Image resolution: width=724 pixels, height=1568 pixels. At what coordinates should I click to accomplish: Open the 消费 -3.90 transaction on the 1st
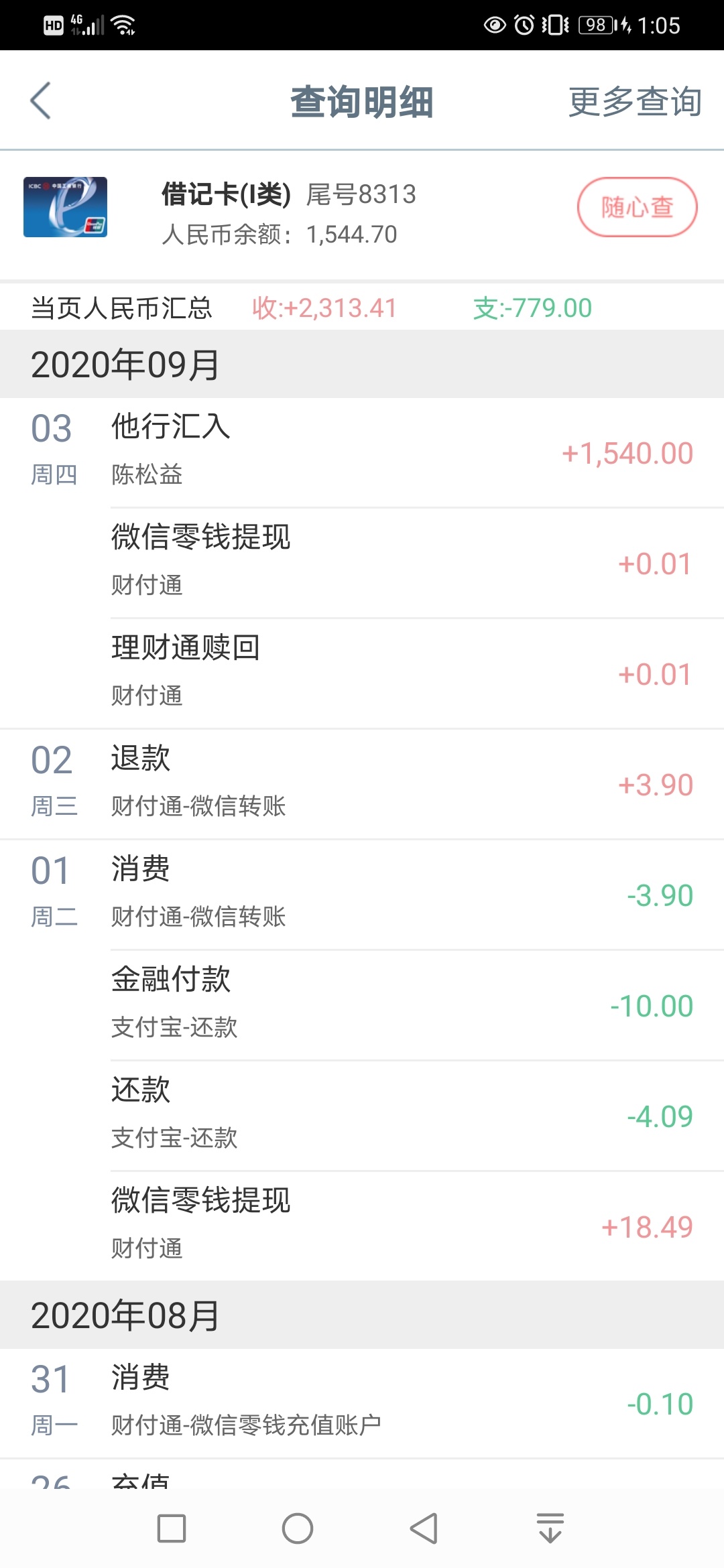pos(362,895)
